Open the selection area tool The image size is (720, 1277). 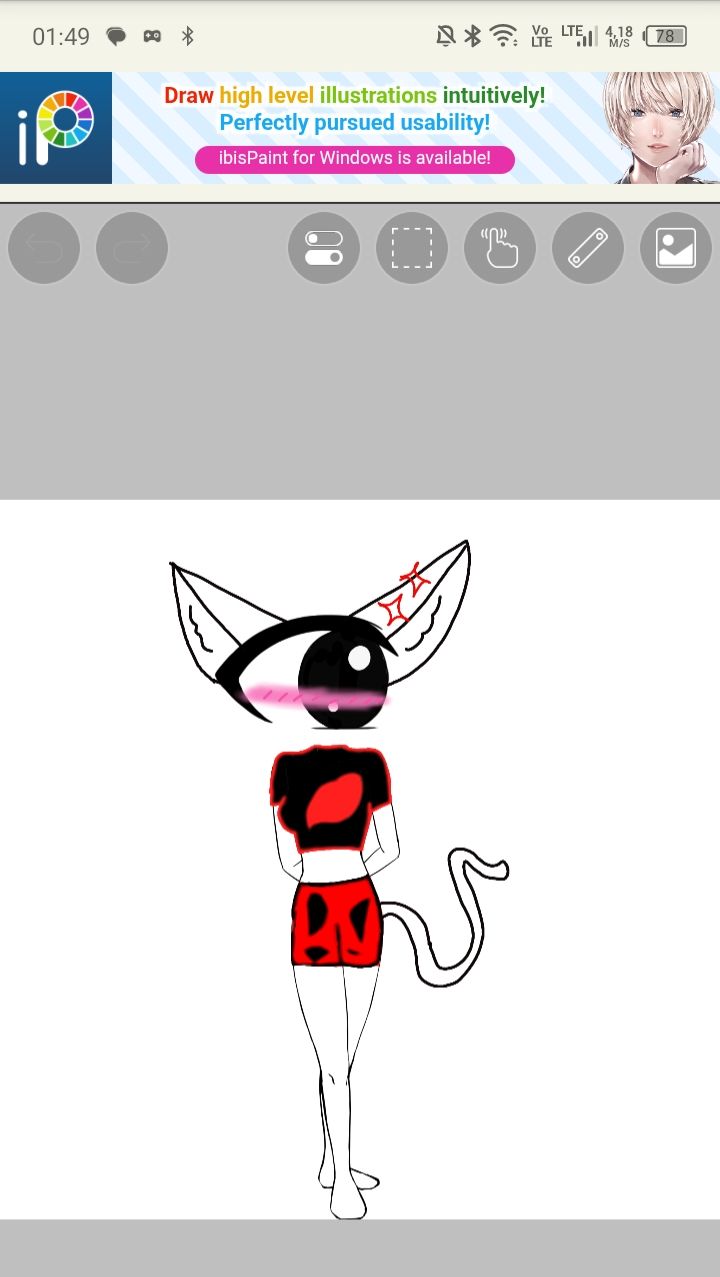412,248
